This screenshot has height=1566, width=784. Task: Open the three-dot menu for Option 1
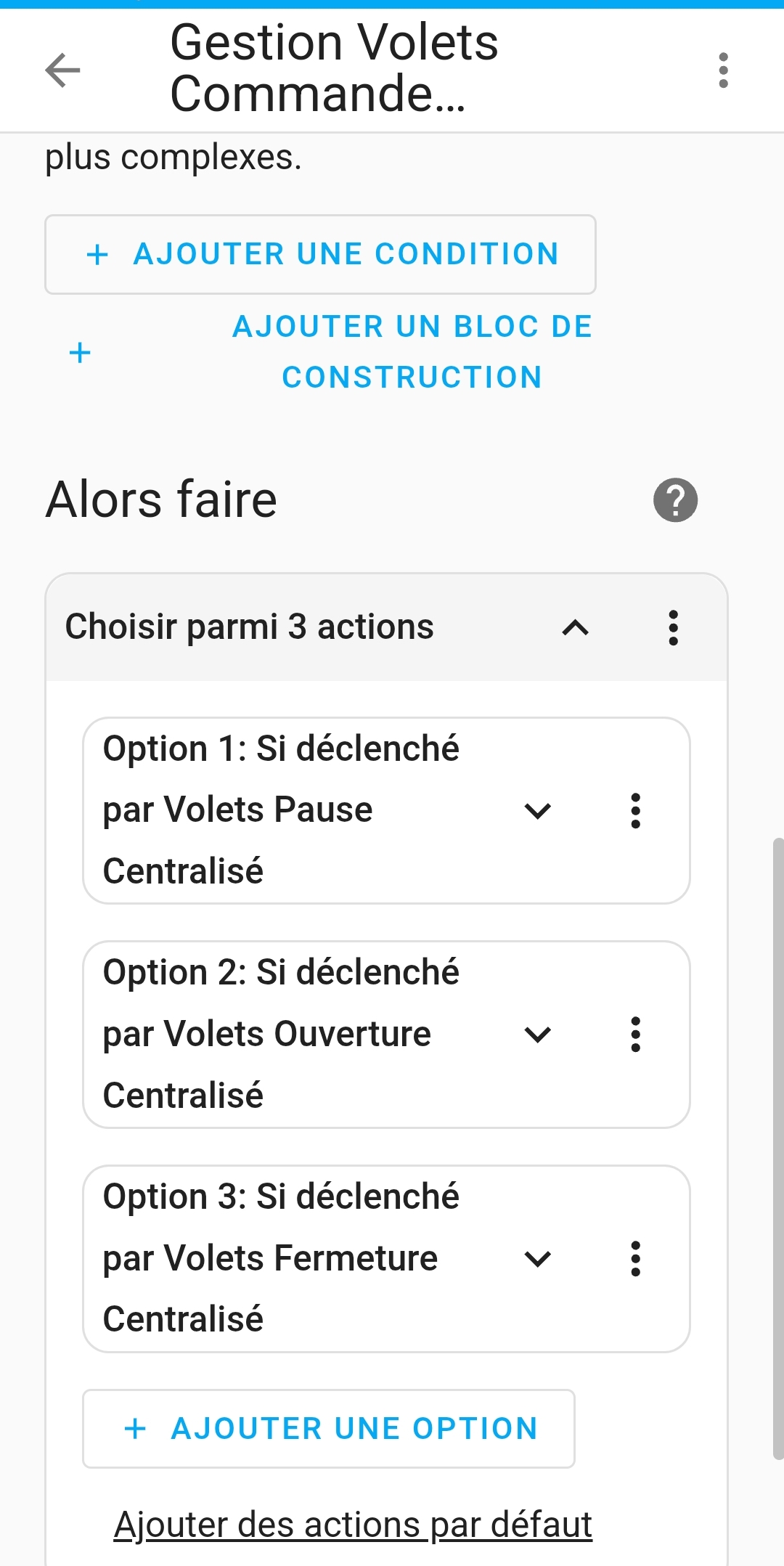(x=636, y=810)
